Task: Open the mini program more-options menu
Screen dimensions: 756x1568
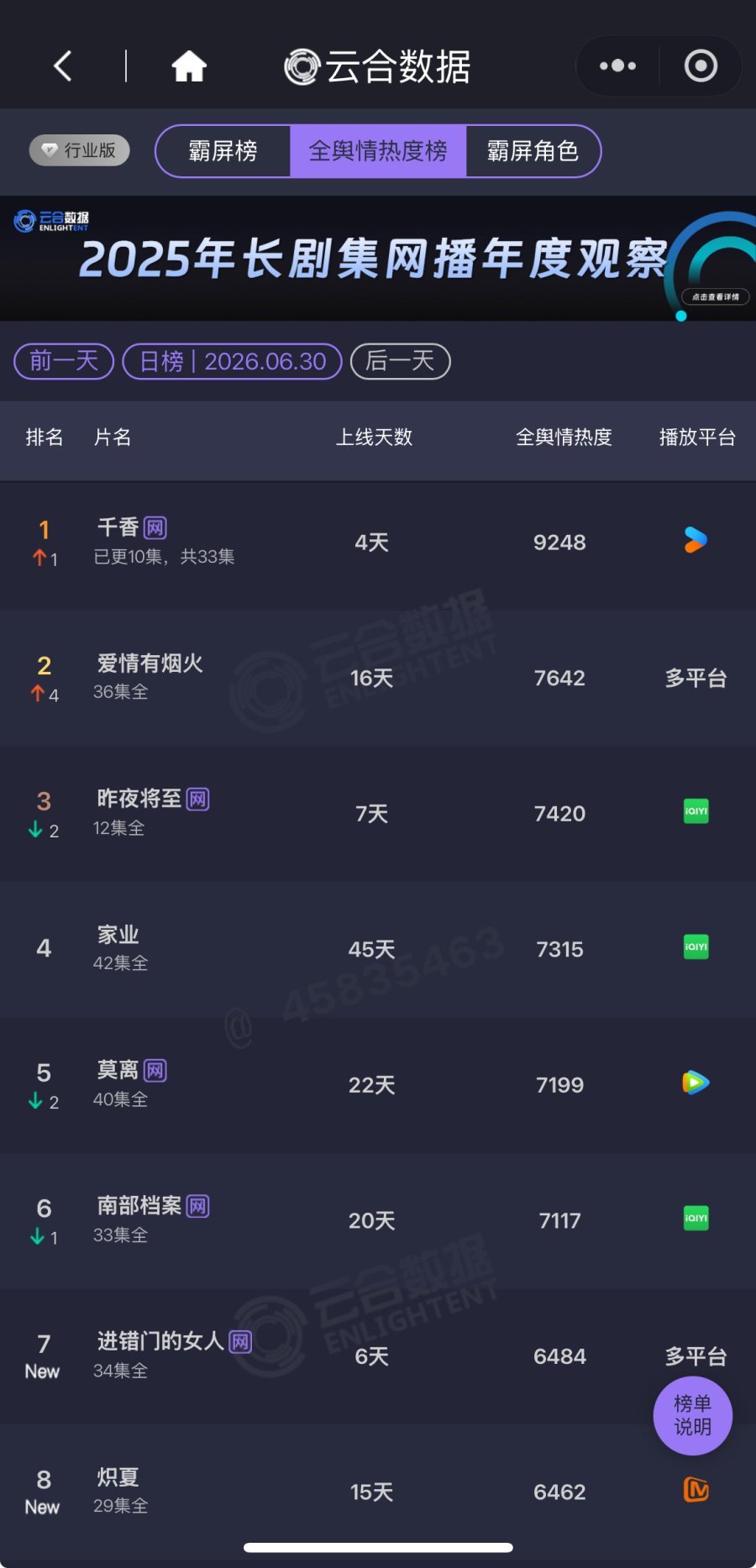Action: pyautogui.click(x=617, y=66)
